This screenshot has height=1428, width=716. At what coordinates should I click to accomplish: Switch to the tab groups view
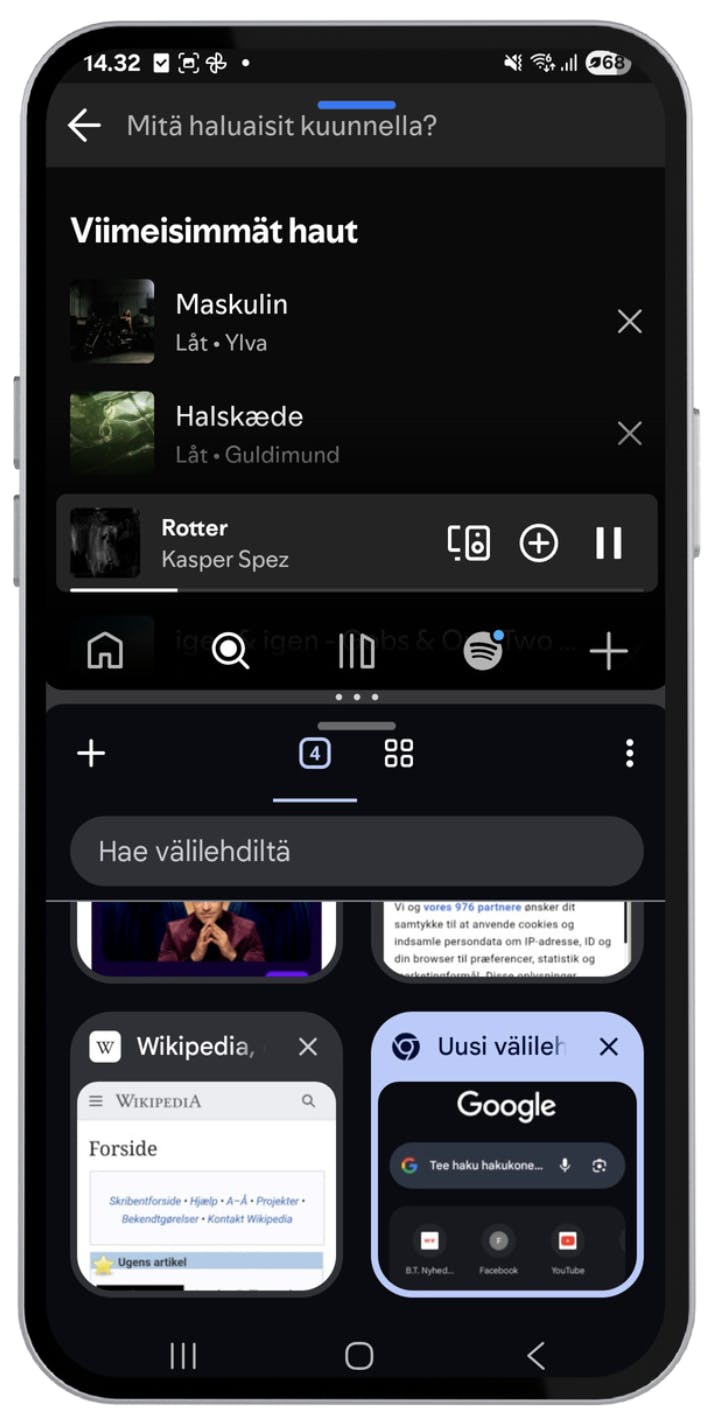[x=399, y=754]
